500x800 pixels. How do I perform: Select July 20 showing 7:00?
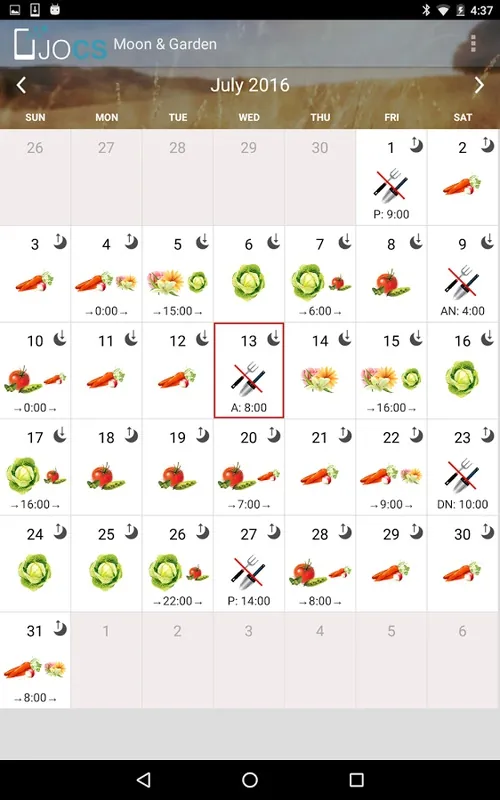click(x=249, y=467)
